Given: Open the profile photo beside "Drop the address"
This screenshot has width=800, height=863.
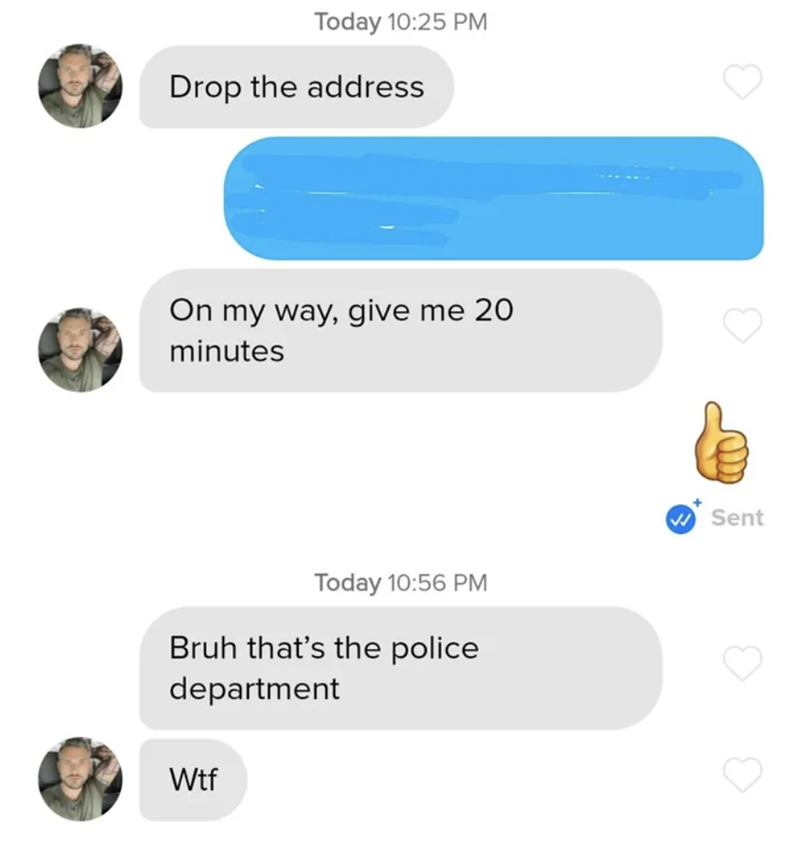Looking at the screenshot, I should tap(81, 86).
